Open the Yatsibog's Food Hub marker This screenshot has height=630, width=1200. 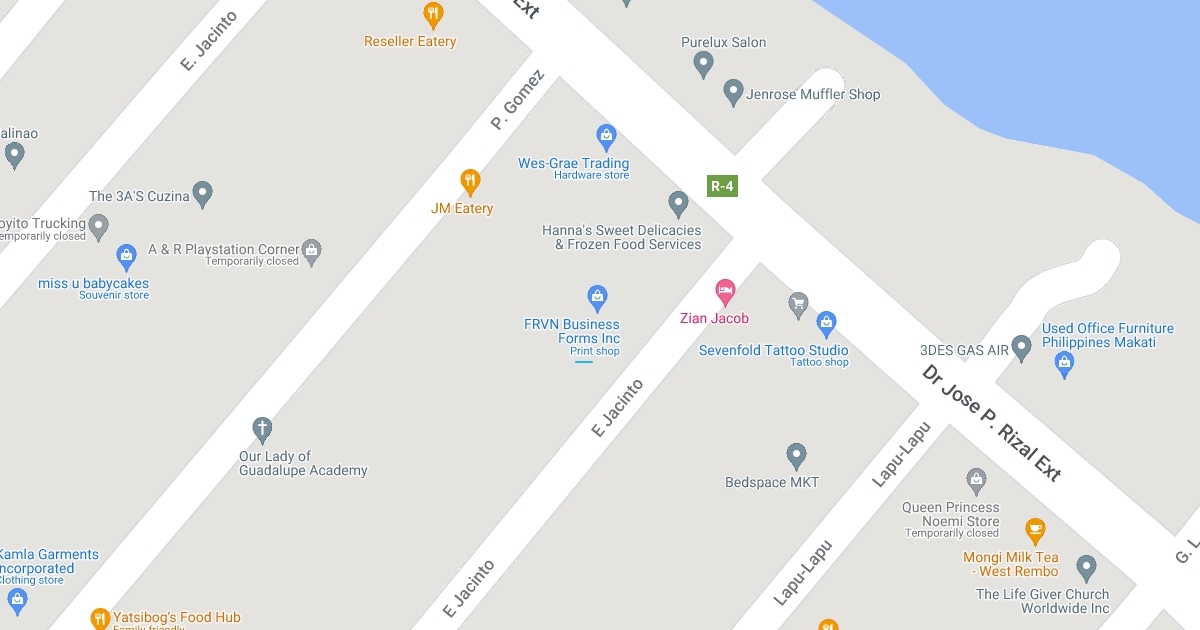(99, 618)
